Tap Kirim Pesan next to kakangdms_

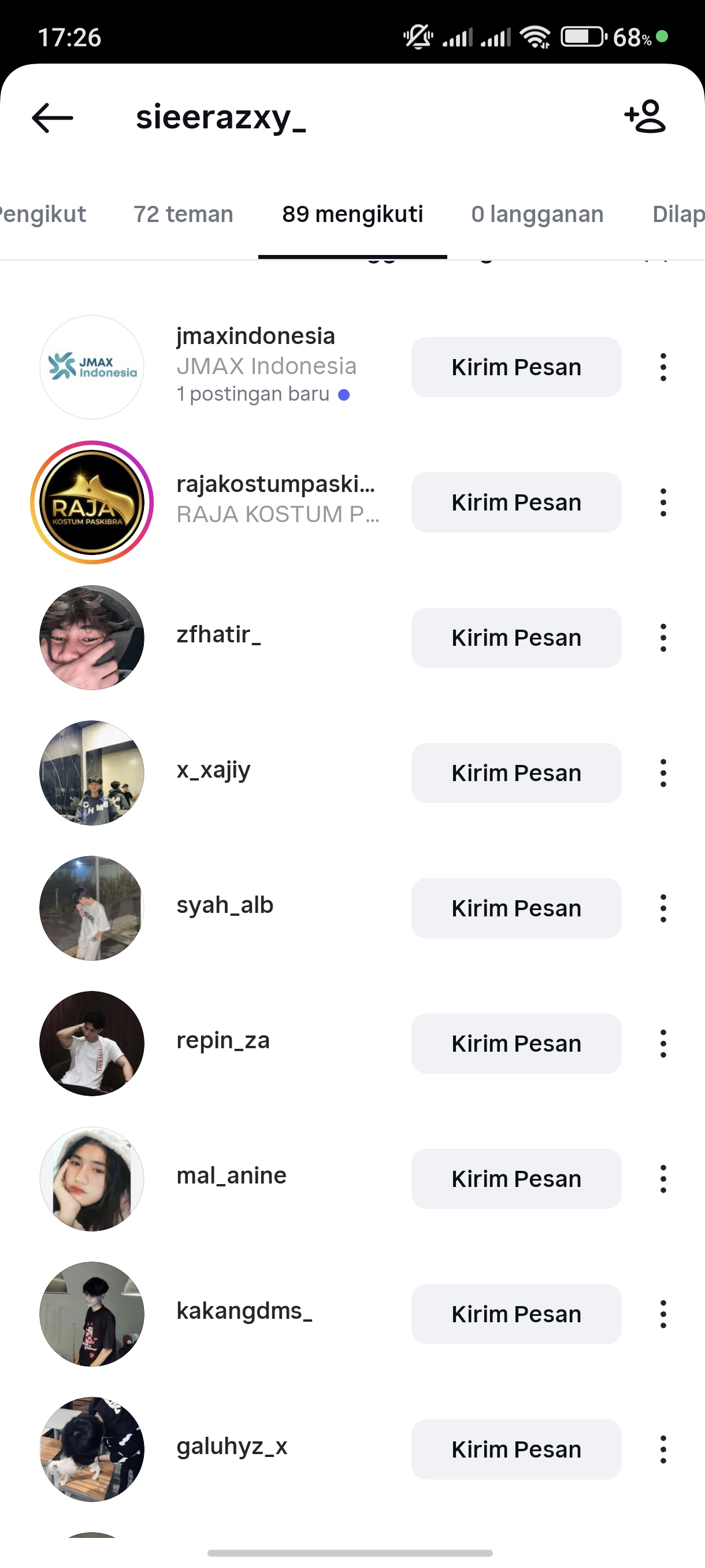pos(516,1314)
